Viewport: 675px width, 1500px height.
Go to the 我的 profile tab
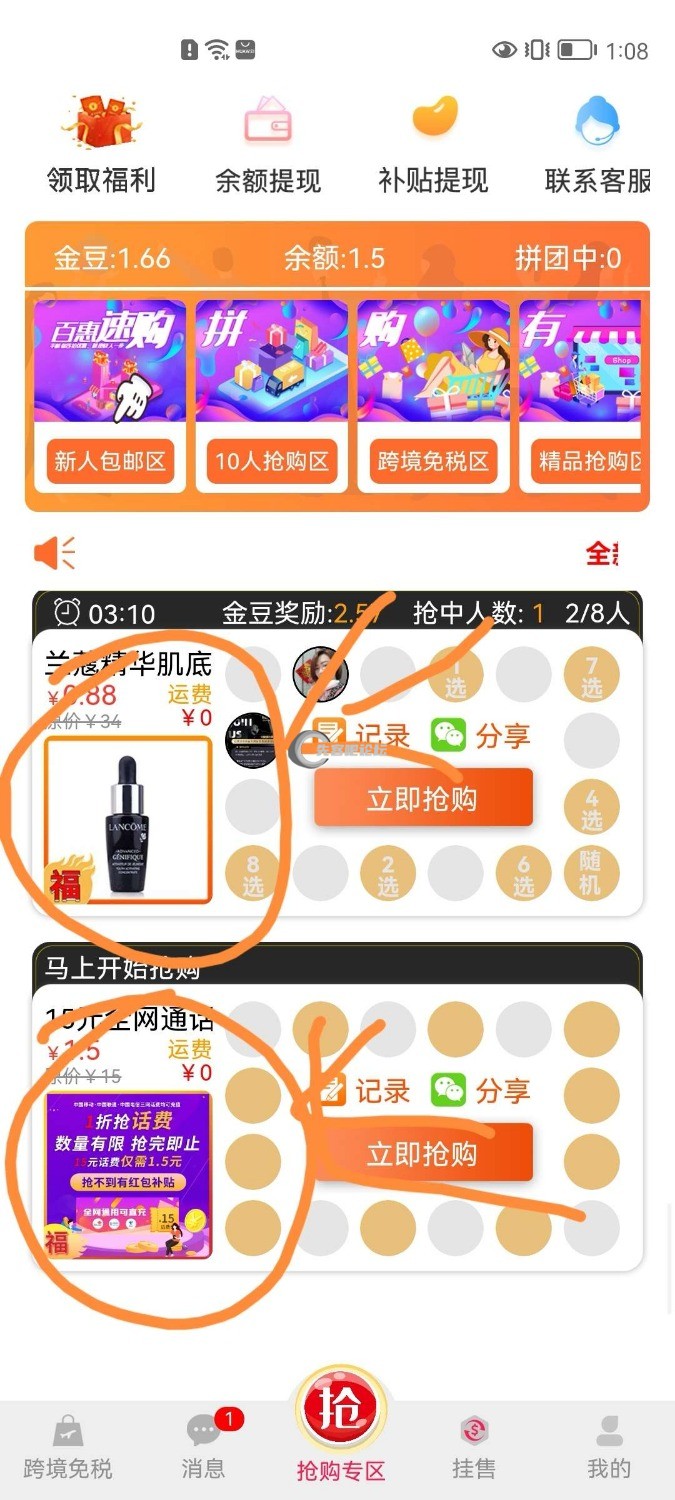[x=609, y=1450]
